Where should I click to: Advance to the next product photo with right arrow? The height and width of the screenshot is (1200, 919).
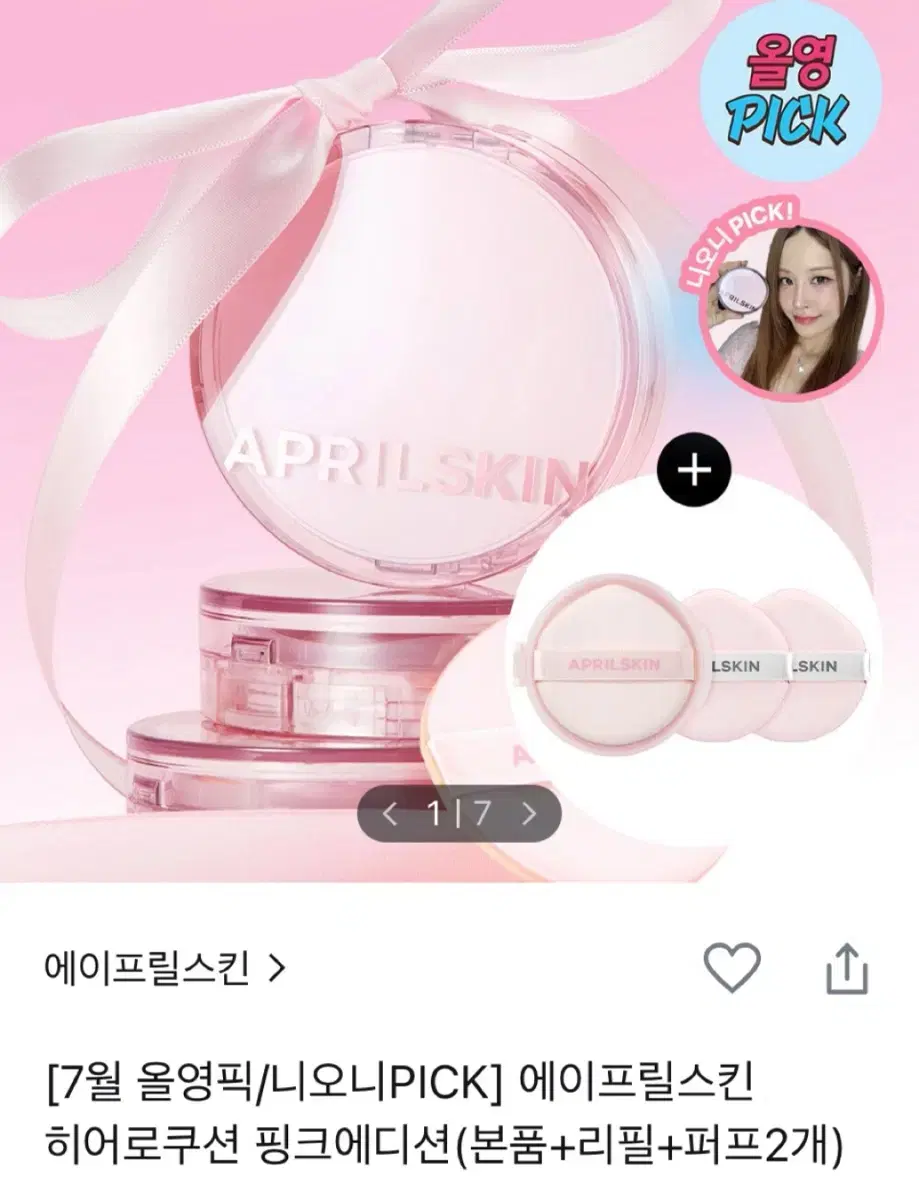point(527,815)
